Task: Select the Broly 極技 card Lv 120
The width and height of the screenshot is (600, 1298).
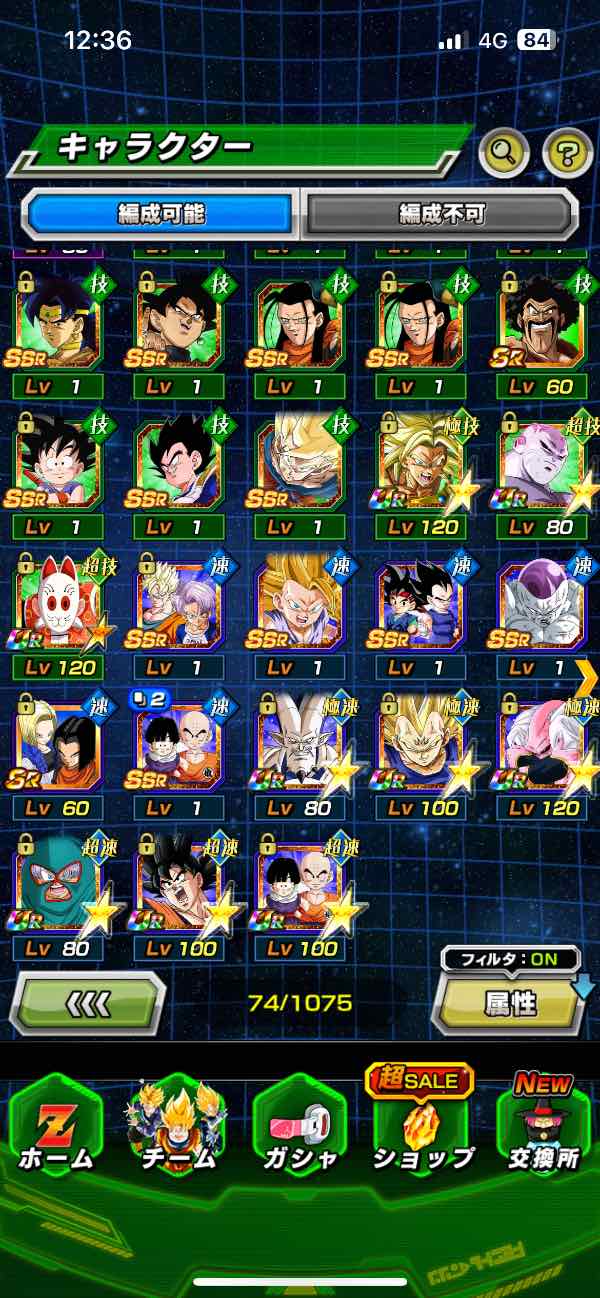Action: tap(421, 465)
